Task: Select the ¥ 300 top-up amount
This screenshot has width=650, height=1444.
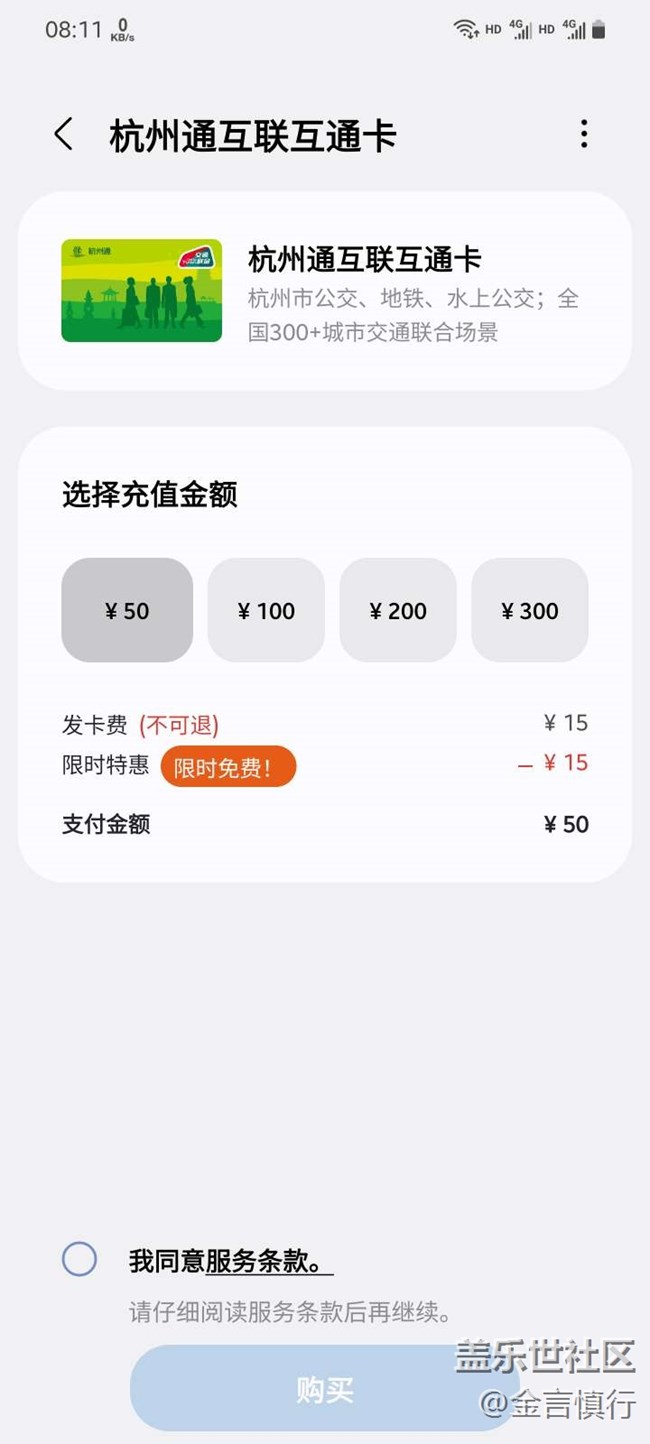Action: point(530,610)
